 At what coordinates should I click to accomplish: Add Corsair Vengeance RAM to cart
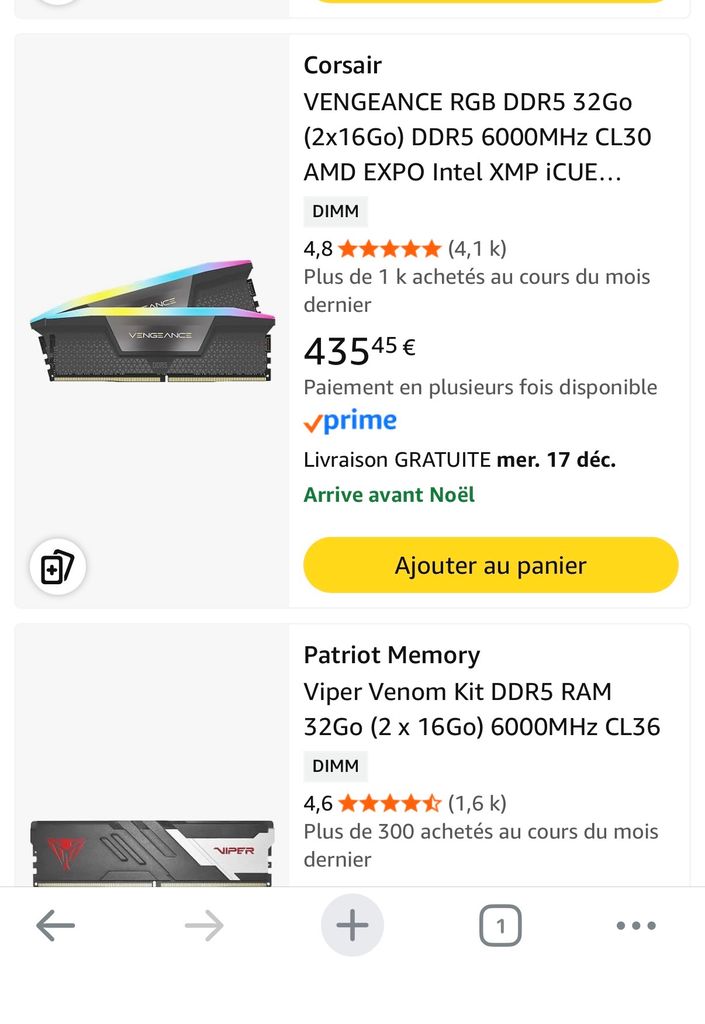pos(490,565)
